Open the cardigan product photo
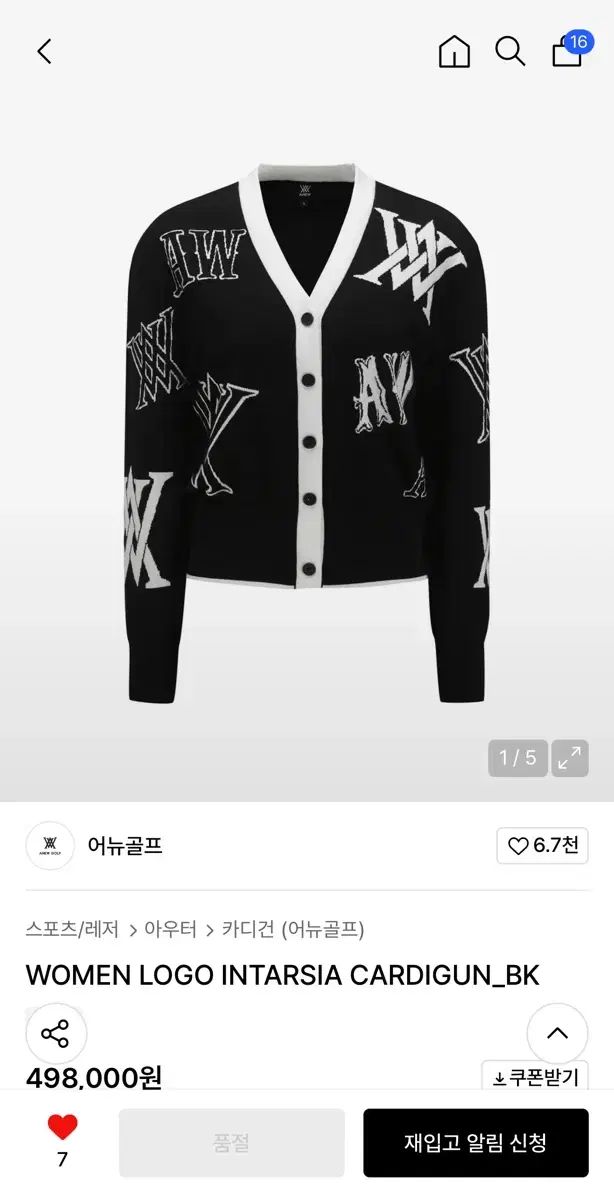The height and width of the screenshot is (1200, 614). 307,430
